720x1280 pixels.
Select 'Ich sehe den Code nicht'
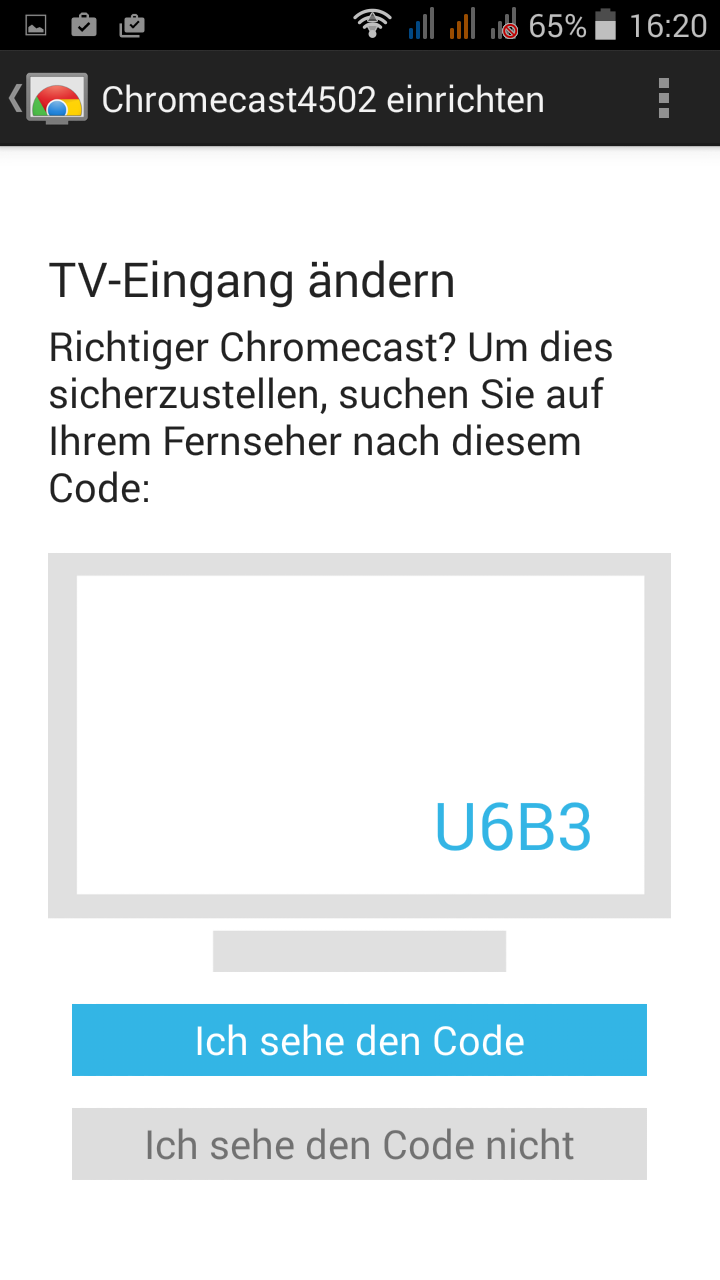pos(359,1144)
